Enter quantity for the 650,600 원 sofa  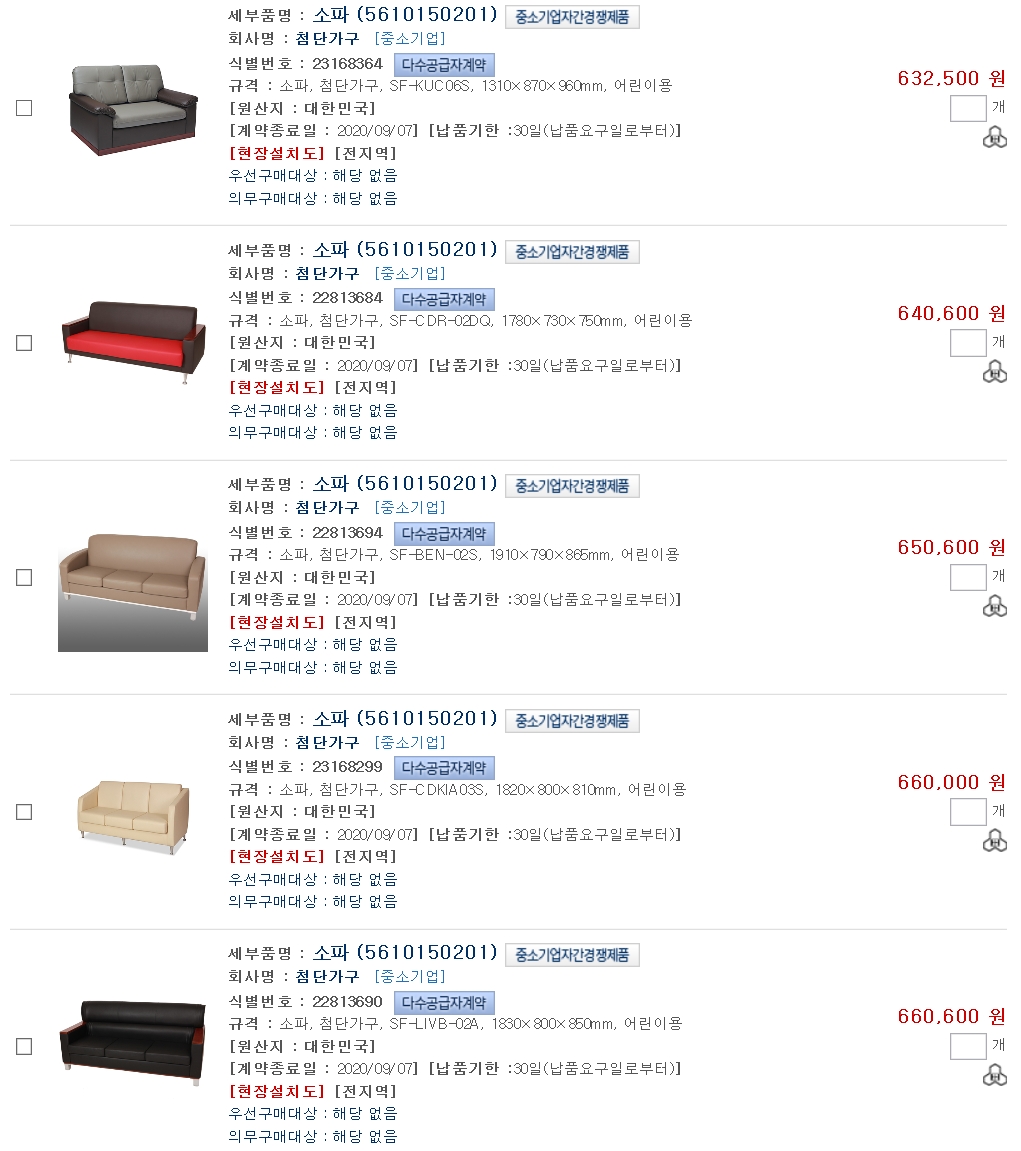click(x=967, y=577)
